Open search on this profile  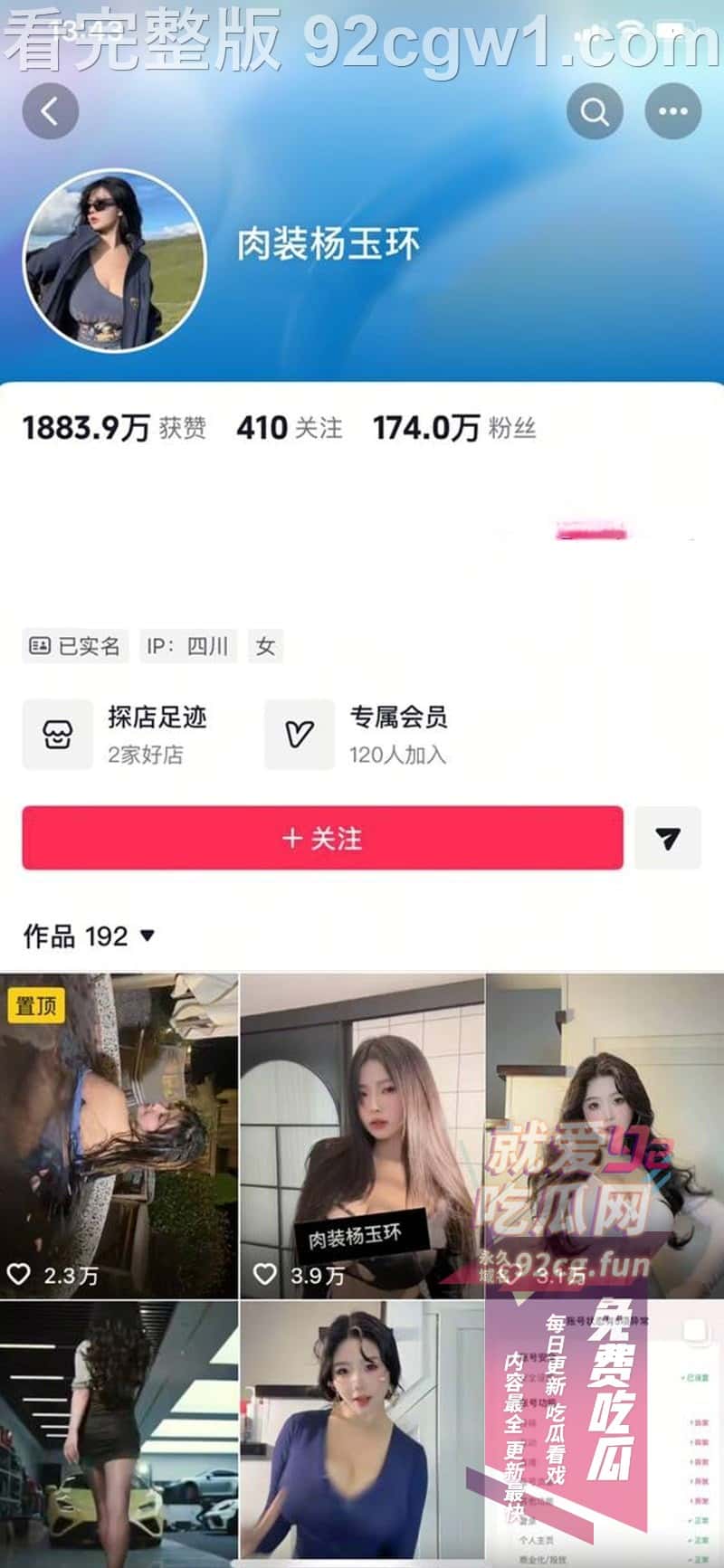[595, 111]
